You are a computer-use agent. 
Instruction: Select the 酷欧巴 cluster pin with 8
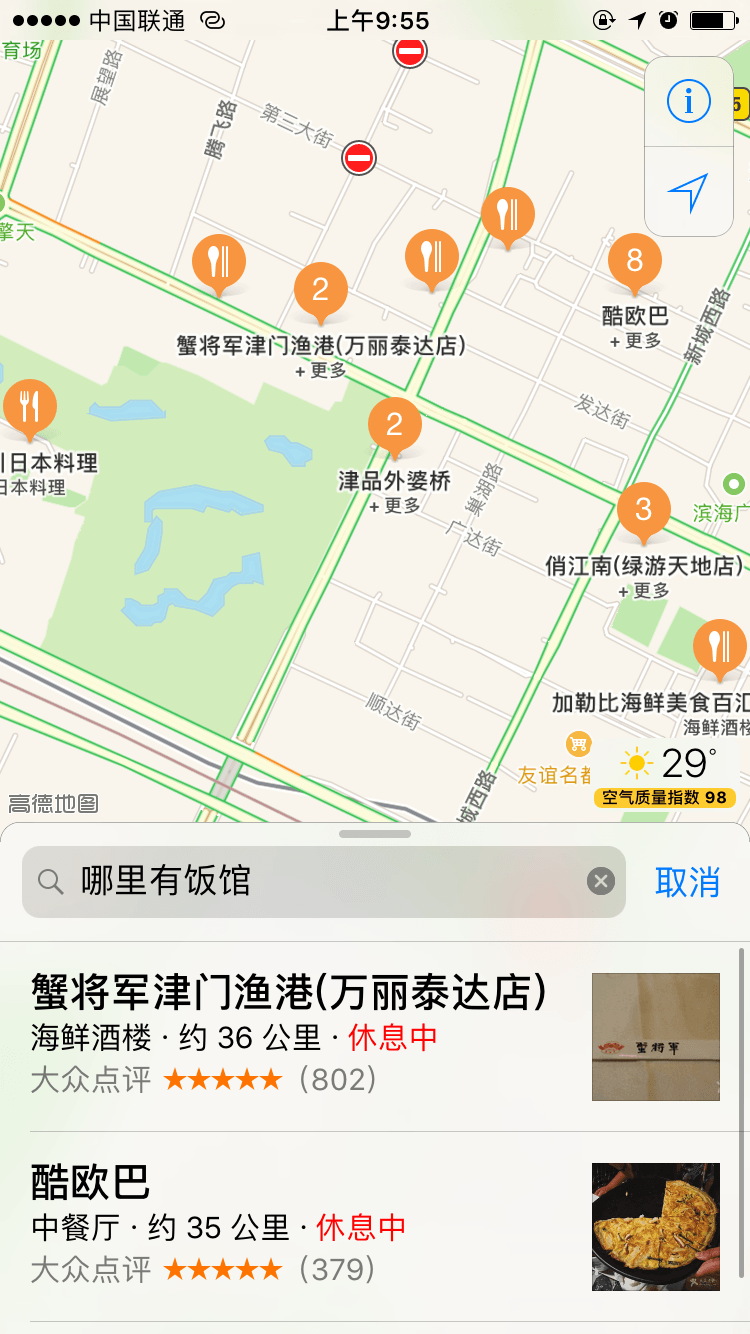point(634,262)
